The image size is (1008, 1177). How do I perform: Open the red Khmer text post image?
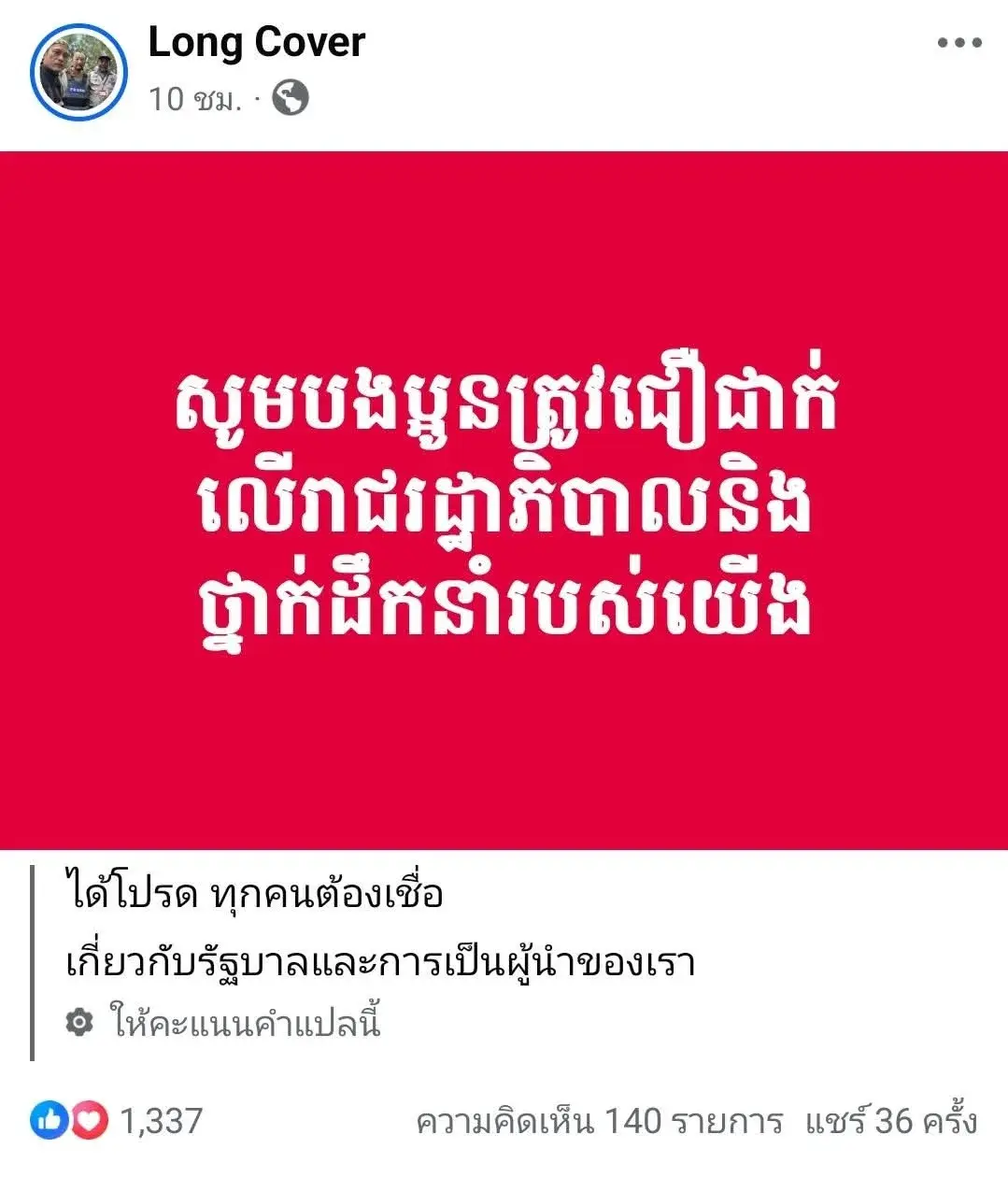(x=504, y=500)
